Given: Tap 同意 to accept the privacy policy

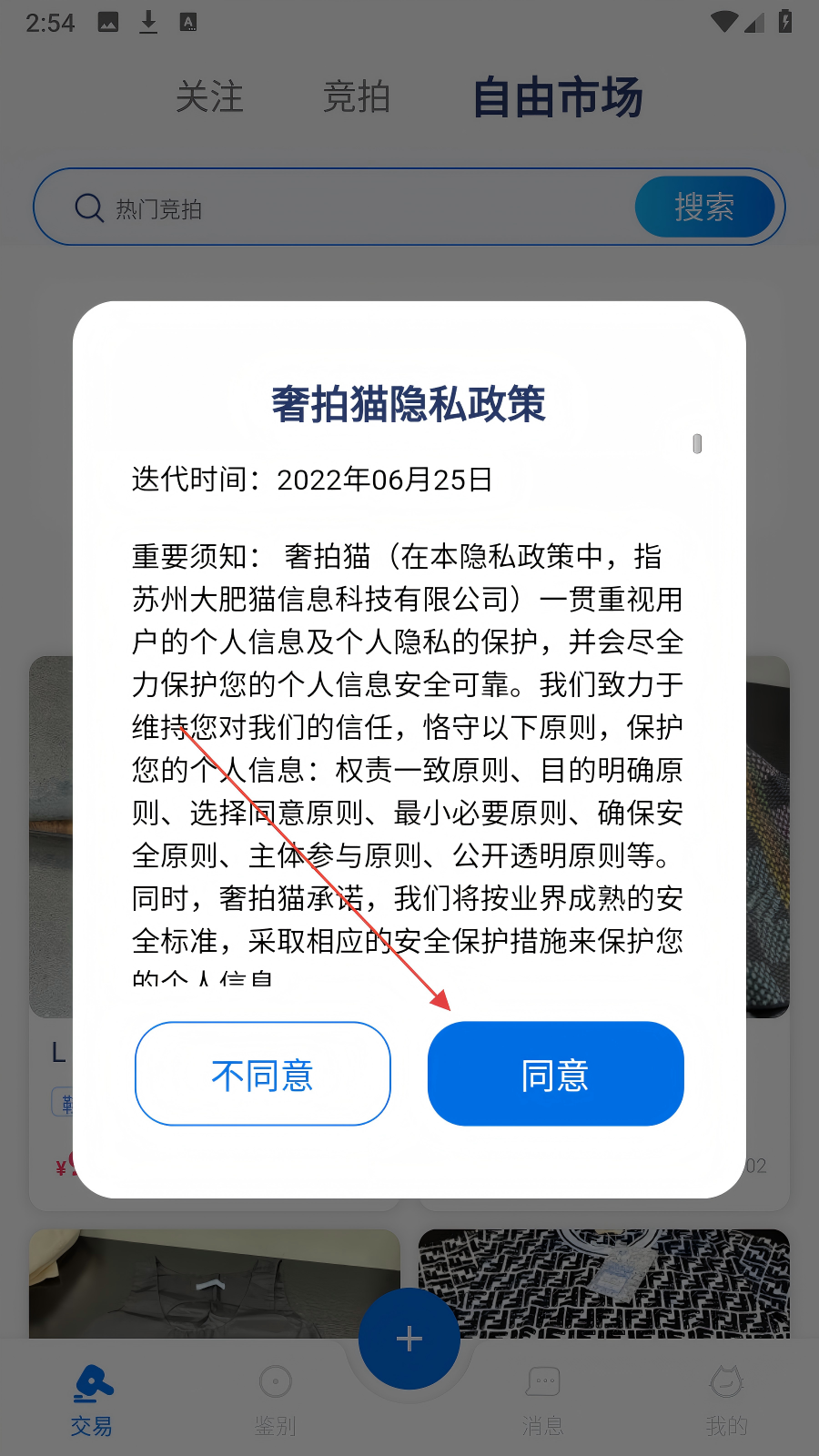Looking at the screenshot, I should point(555,1074).
